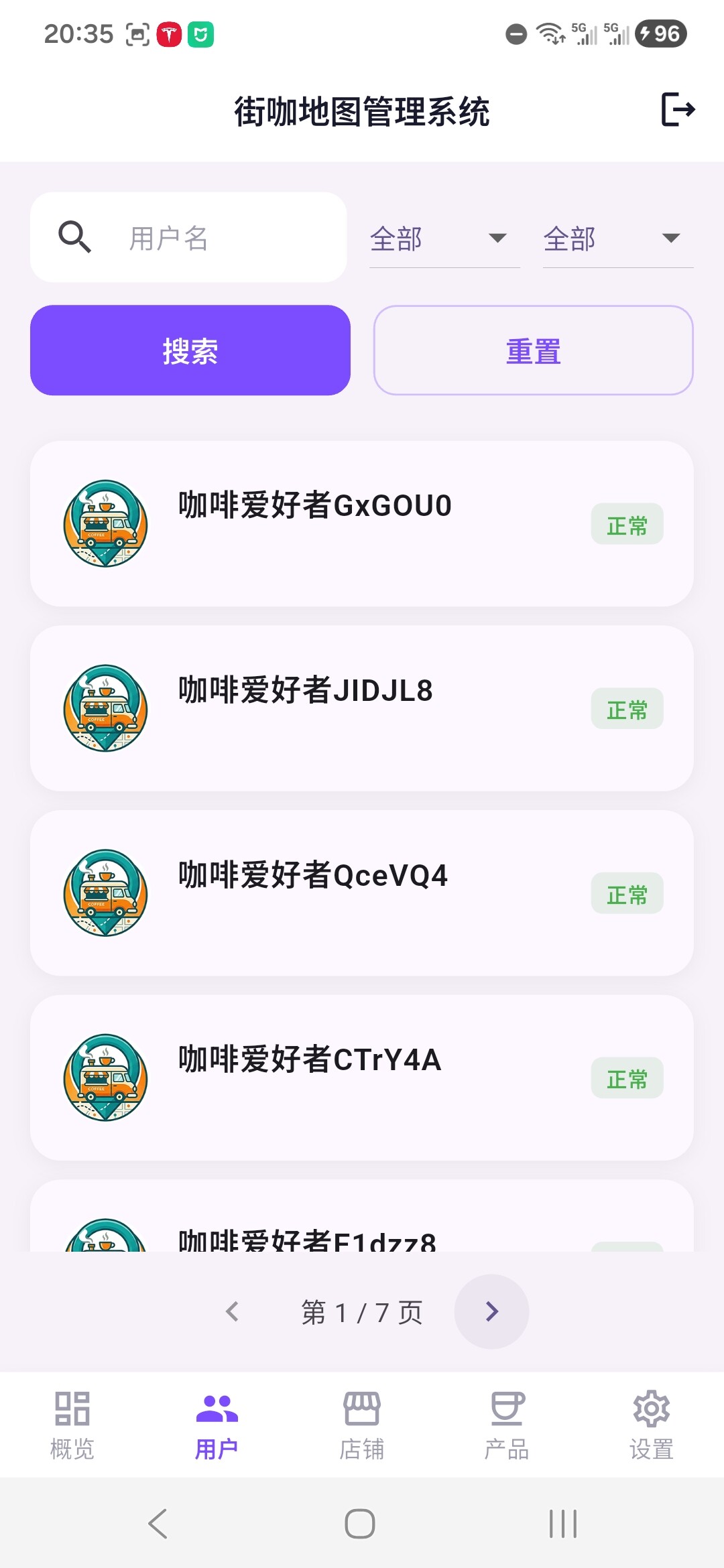Screen dimensions: 724x1568
Task: Open the 店铺 tab
Action: (362, 1425)
